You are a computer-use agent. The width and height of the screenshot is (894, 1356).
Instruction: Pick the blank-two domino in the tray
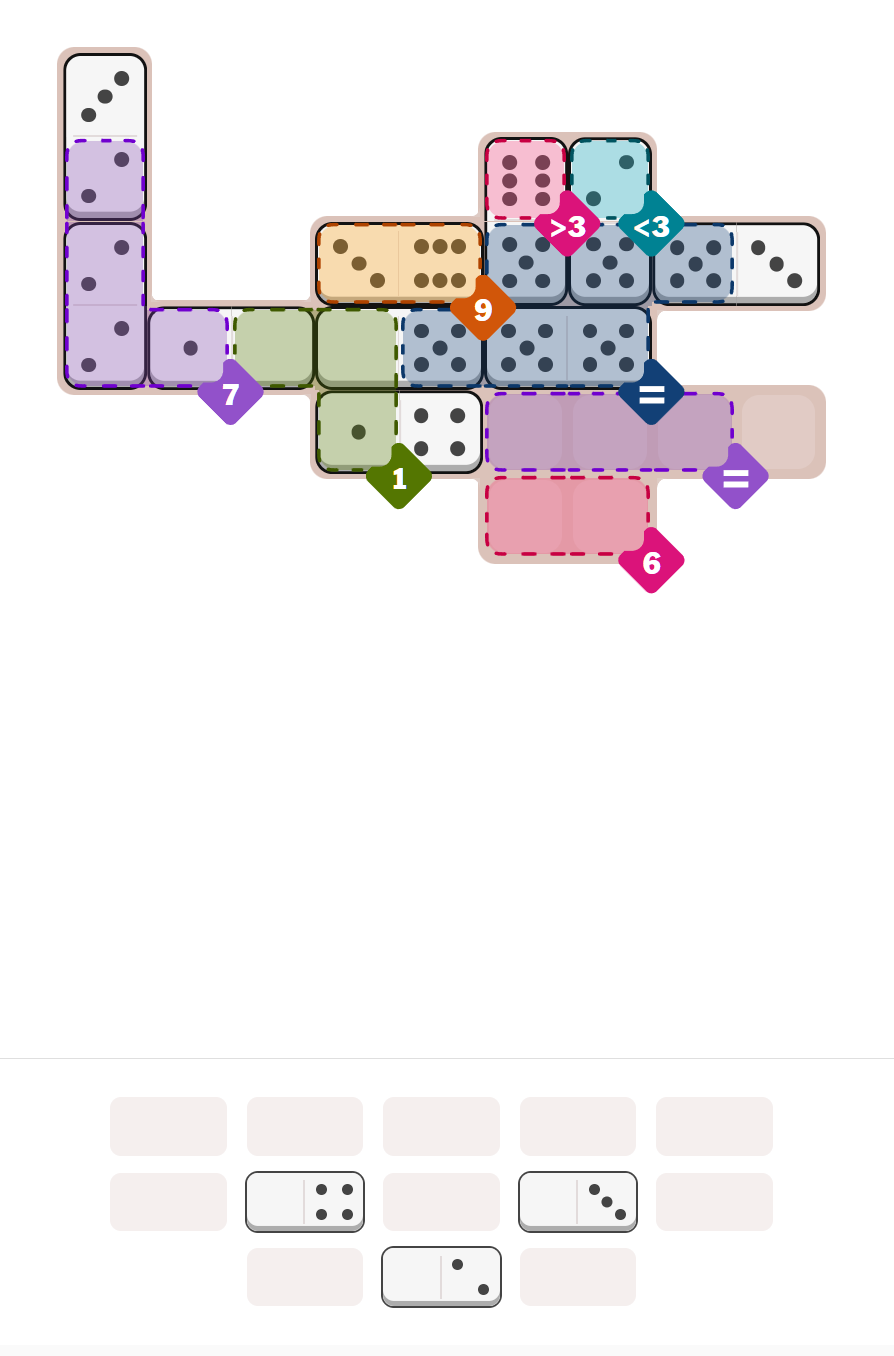tap(441, 1276)
